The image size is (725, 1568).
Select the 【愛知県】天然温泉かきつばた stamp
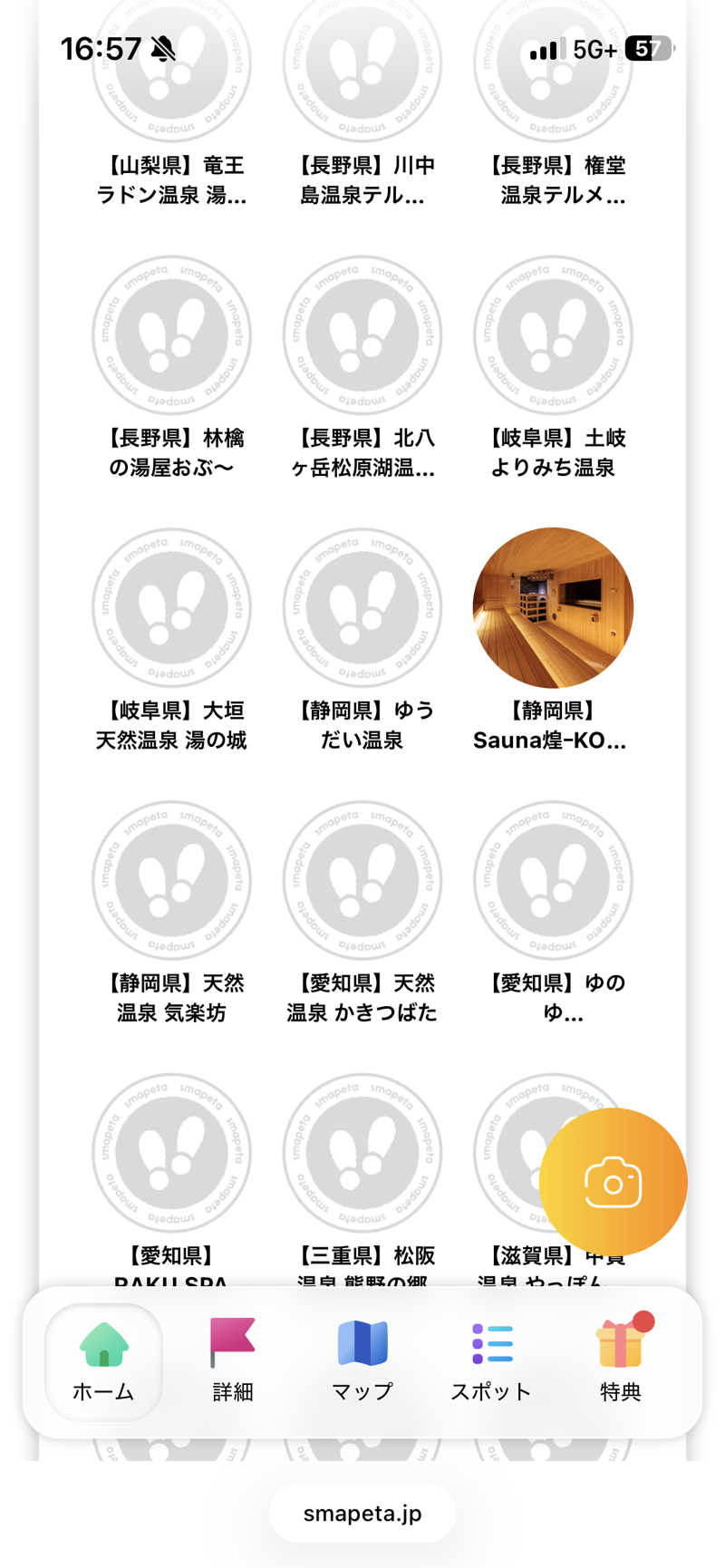(362, 881)
